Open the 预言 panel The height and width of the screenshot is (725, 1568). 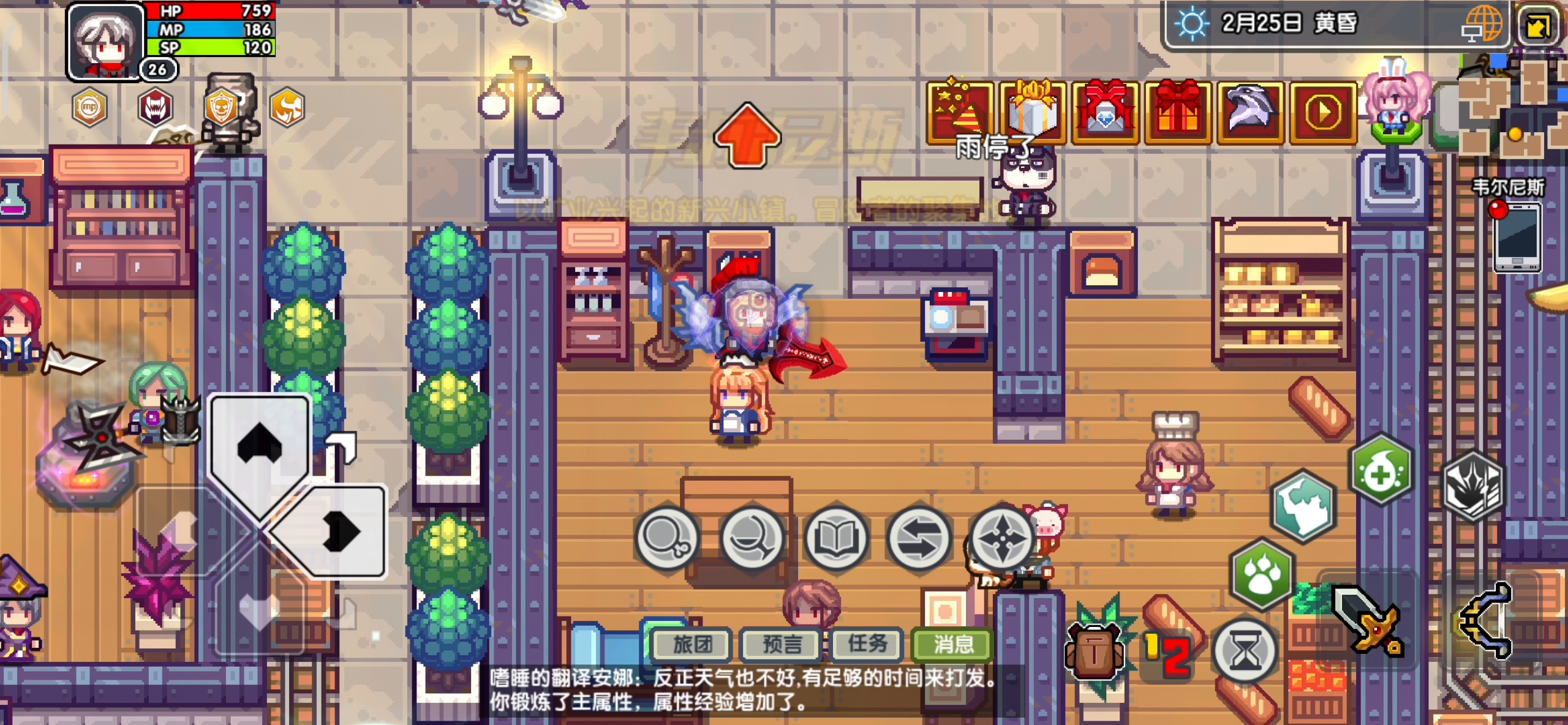(782, 644)
